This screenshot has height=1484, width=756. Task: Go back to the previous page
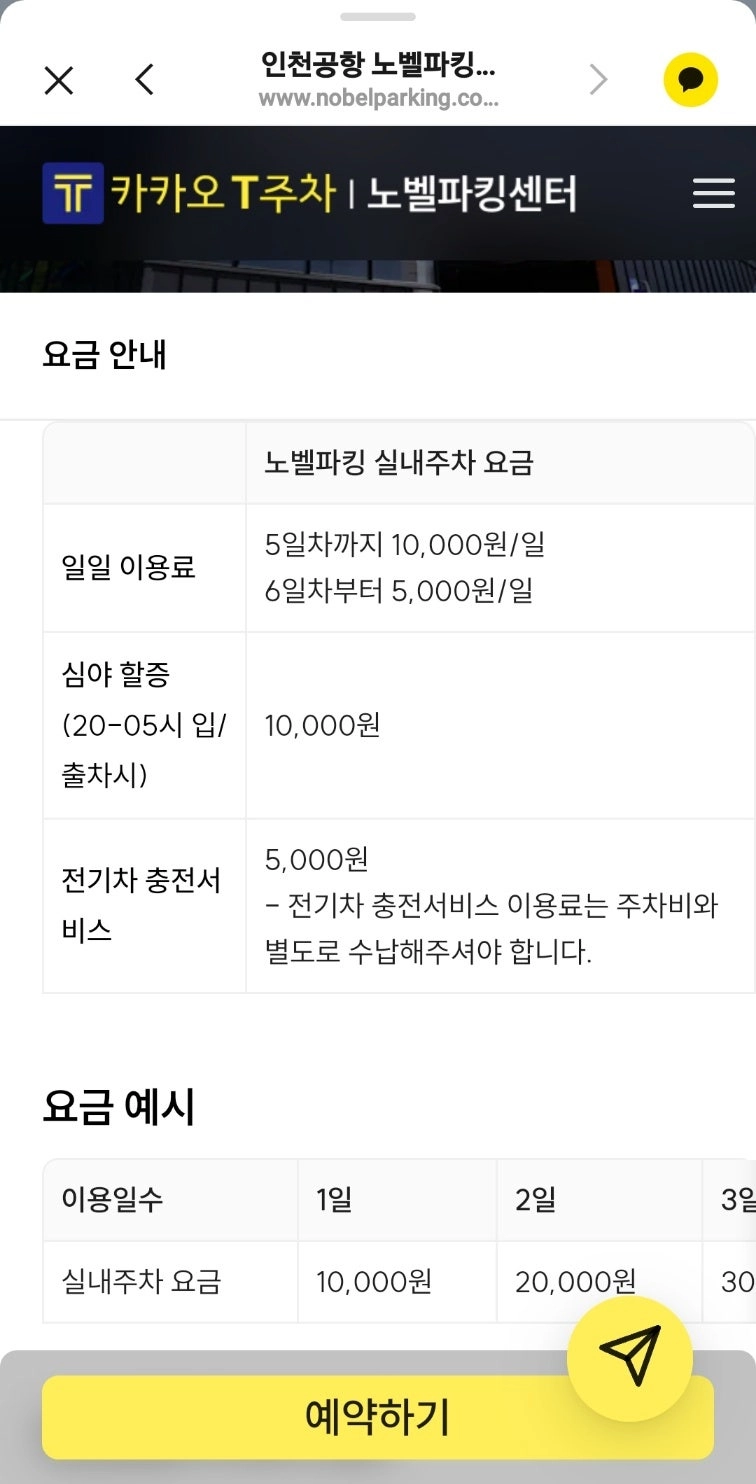tap(145, 80)
